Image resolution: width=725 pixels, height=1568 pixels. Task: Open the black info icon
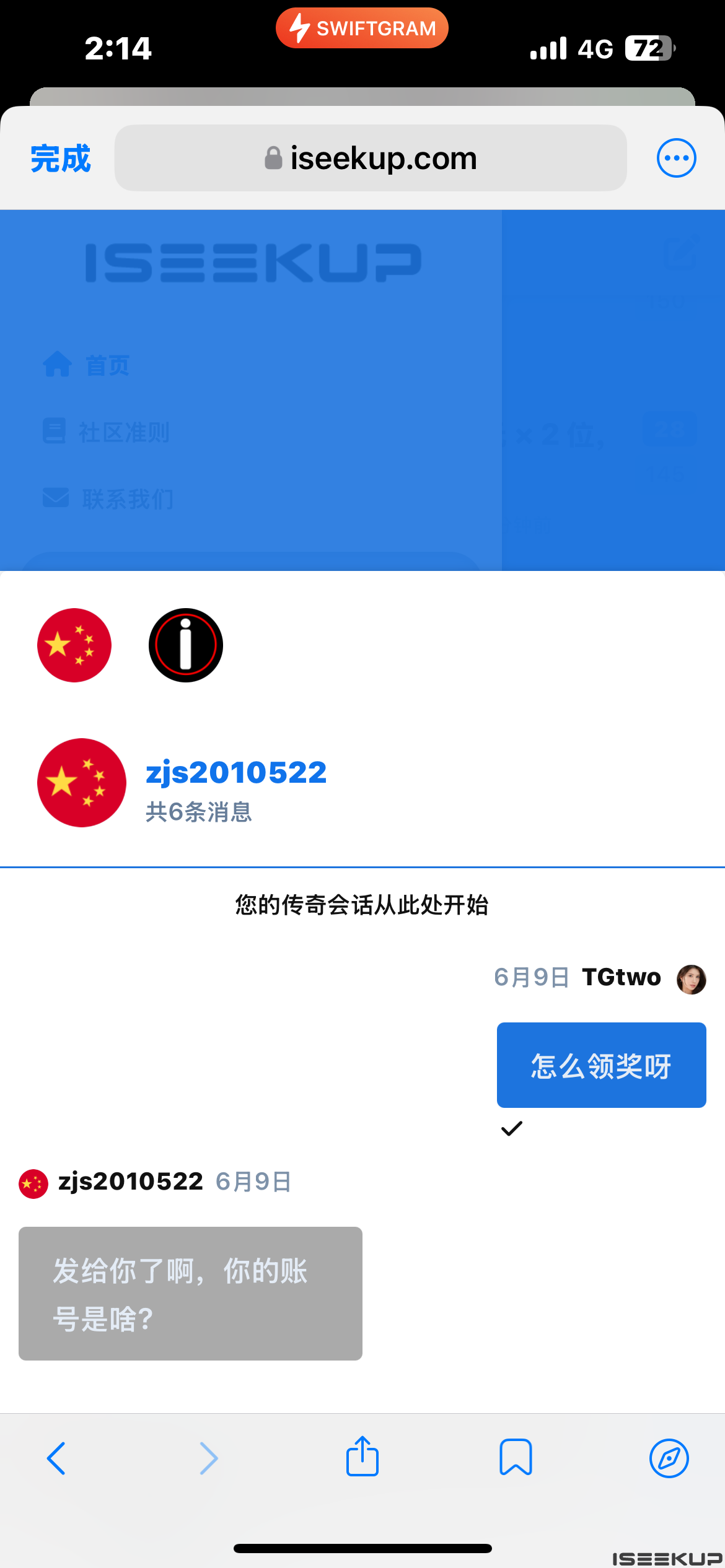click(x=185, y=645)
